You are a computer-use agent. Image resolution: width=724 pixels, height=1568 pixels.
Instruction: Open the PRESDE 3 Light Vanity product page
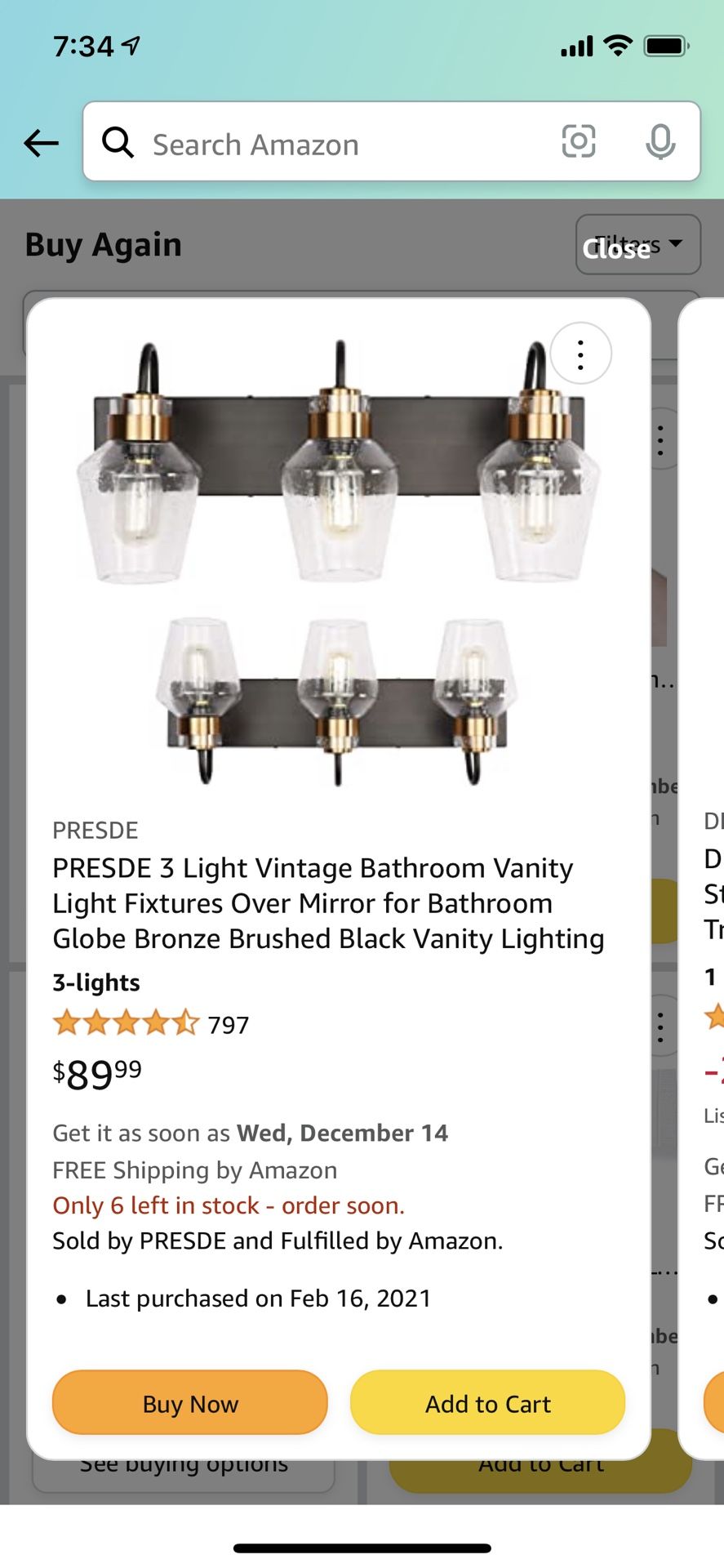tap(328, 903)
